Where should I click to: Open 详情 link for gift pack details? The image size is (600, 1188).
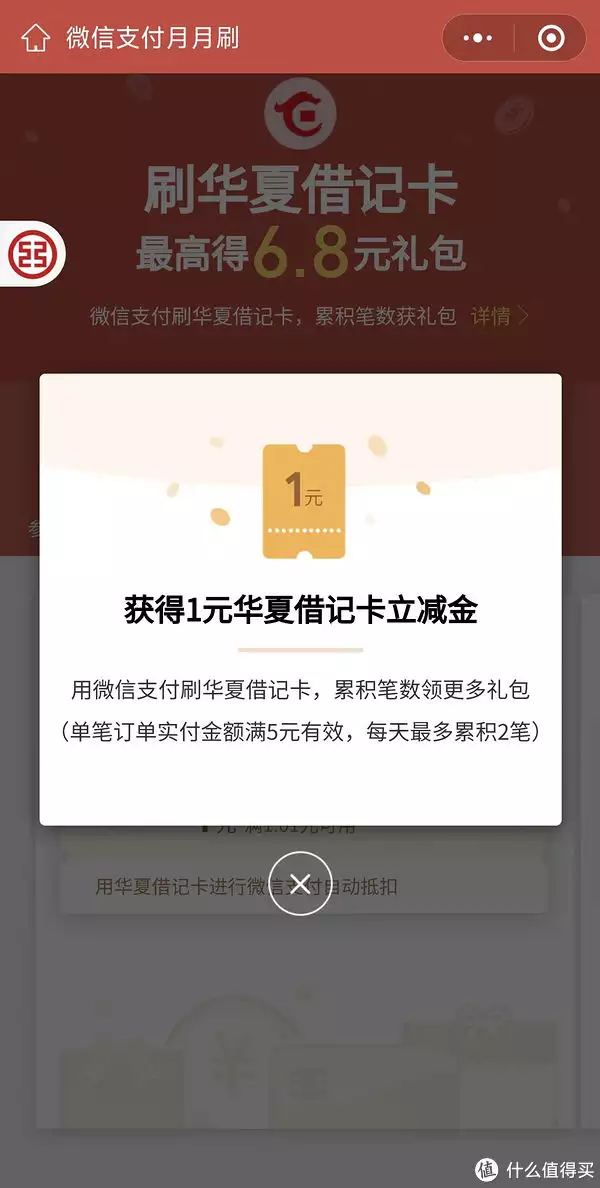point(499,317)
